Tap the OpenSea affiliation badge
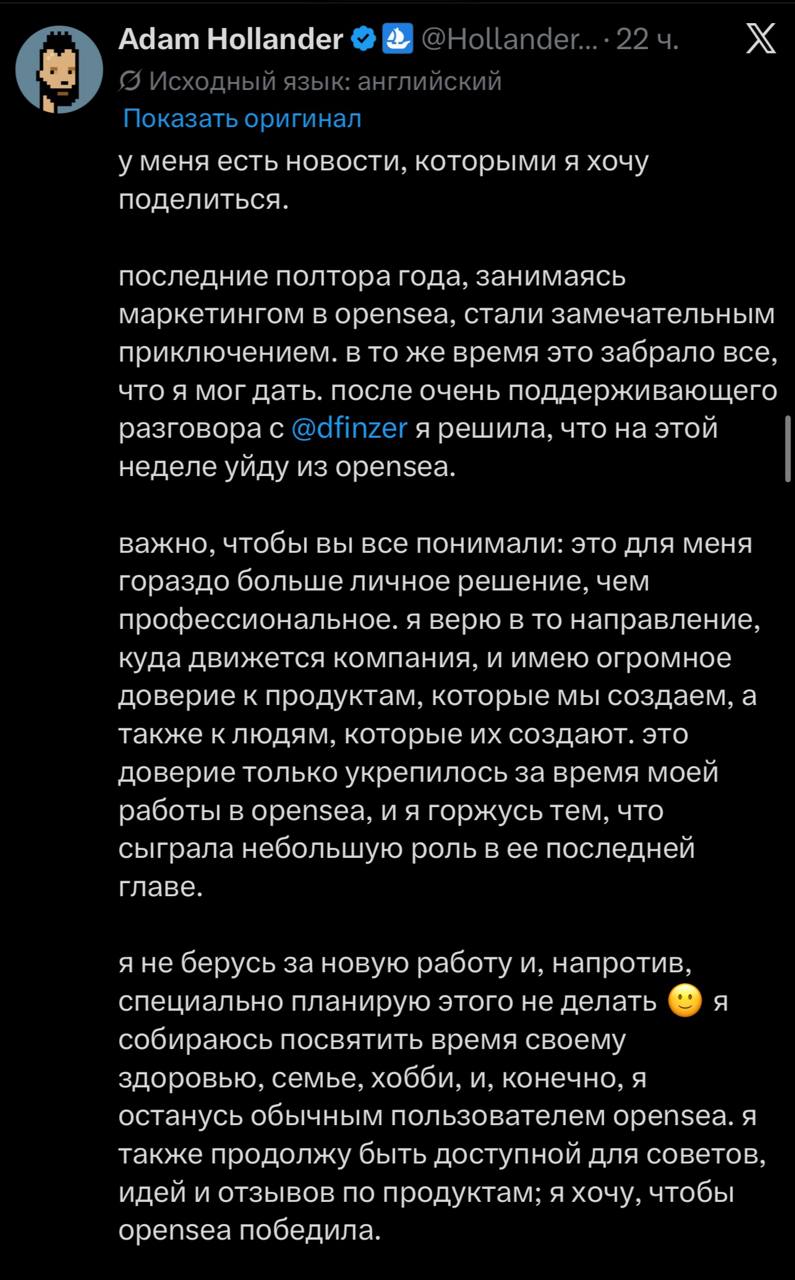 point(398,40)
